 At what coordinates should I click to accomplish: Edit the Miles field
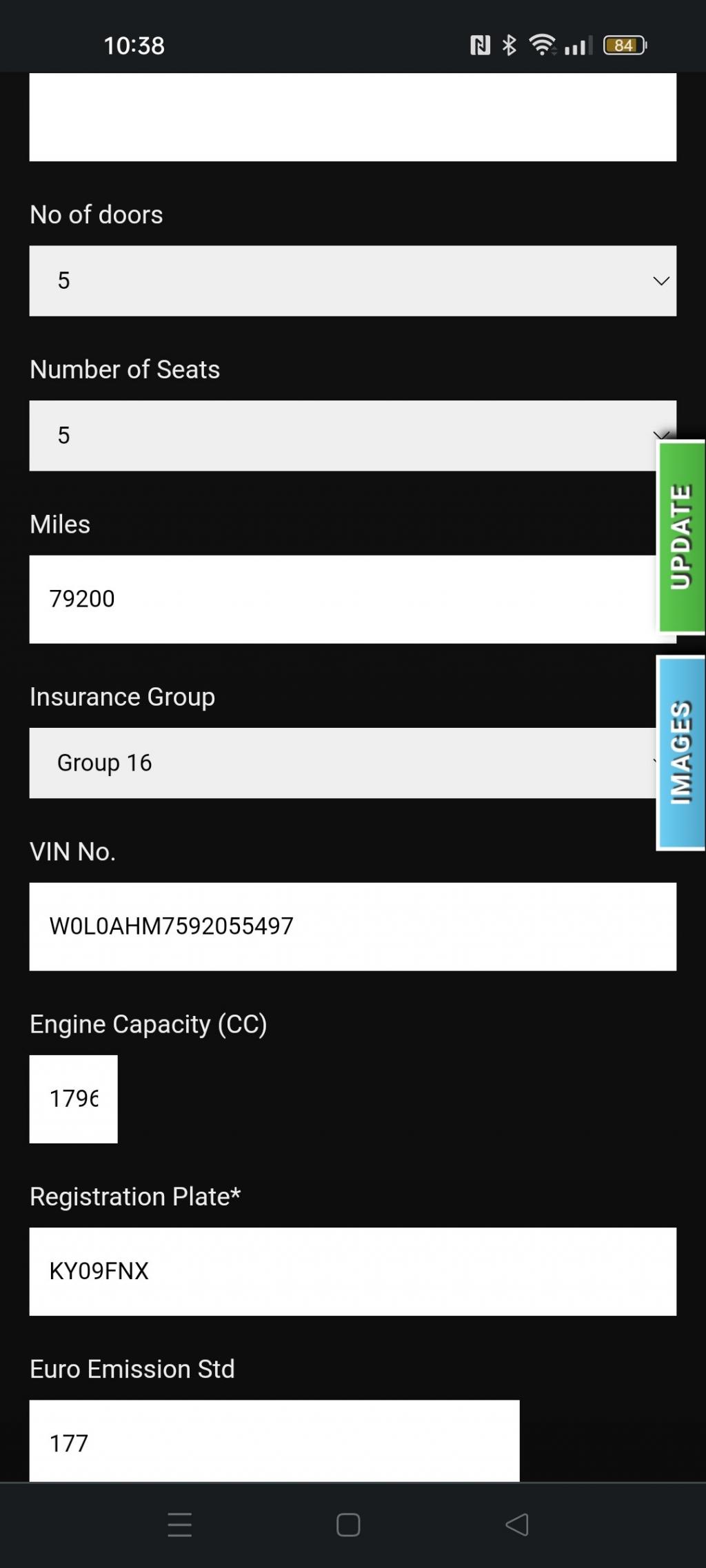point(341,599)
